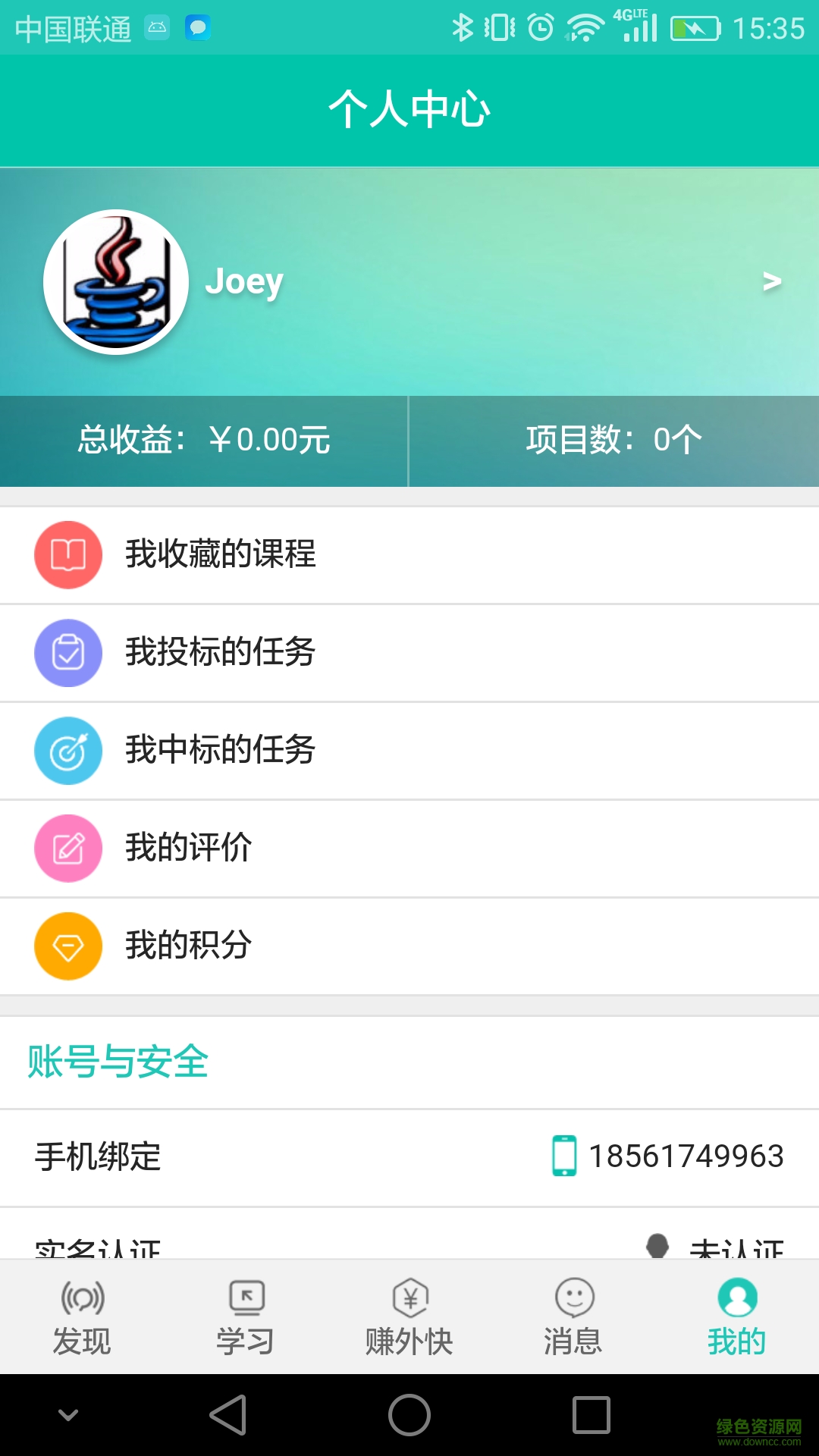Image resolution: width=819 pixels, height=1456 pixels.
Task: View 项目数 project count
Action: coord(614,441)
